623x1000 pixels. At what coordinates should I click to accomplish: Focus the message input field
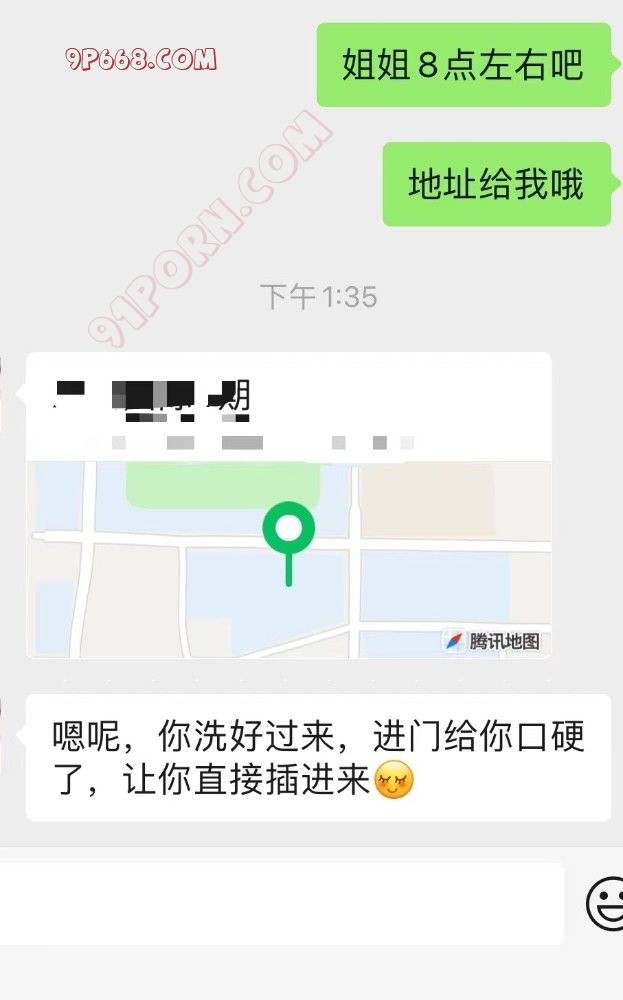point(280,904)
